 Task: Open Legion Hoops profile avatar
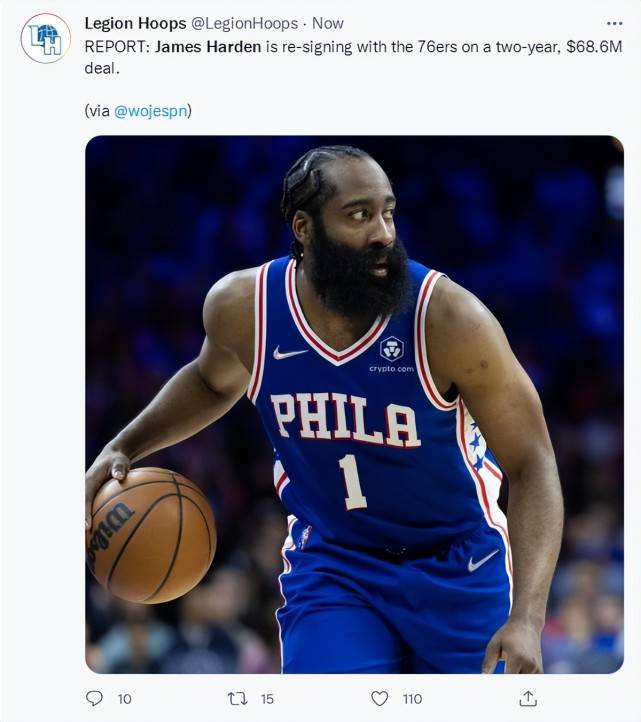45,38
